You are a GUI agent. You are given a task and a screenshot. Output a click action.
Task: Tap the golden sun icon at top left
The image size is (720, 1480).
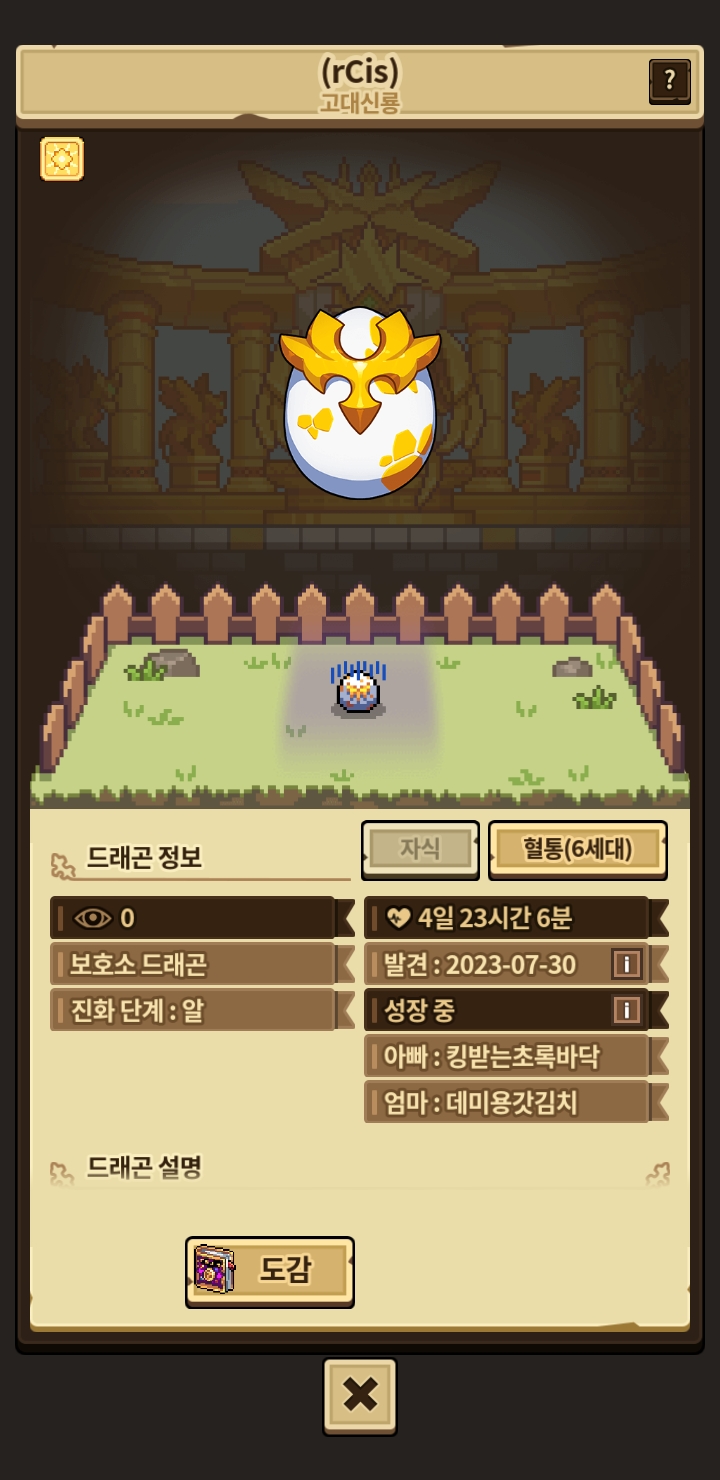coord(62,159)
